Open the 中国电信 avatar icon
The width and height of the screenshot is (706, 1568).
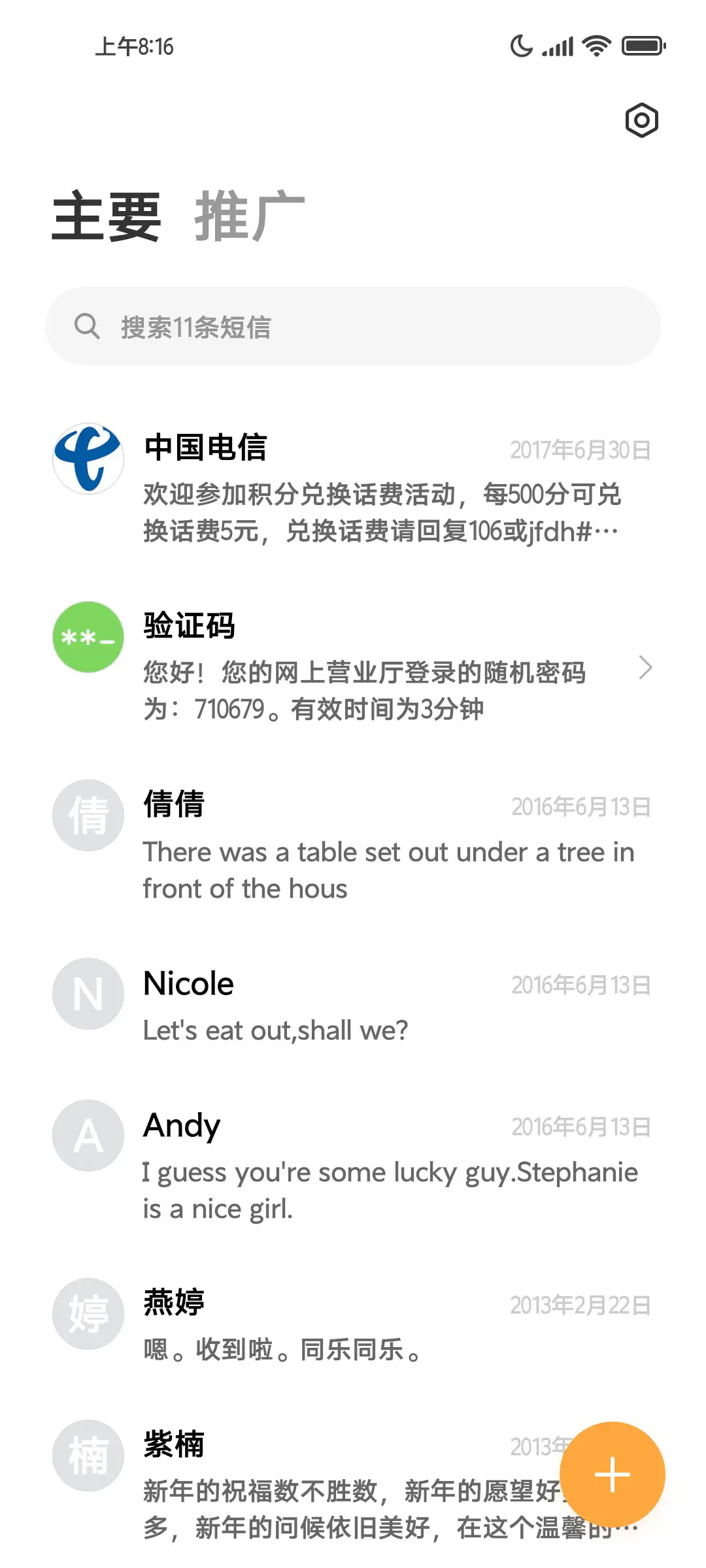(x=88, y=458)
